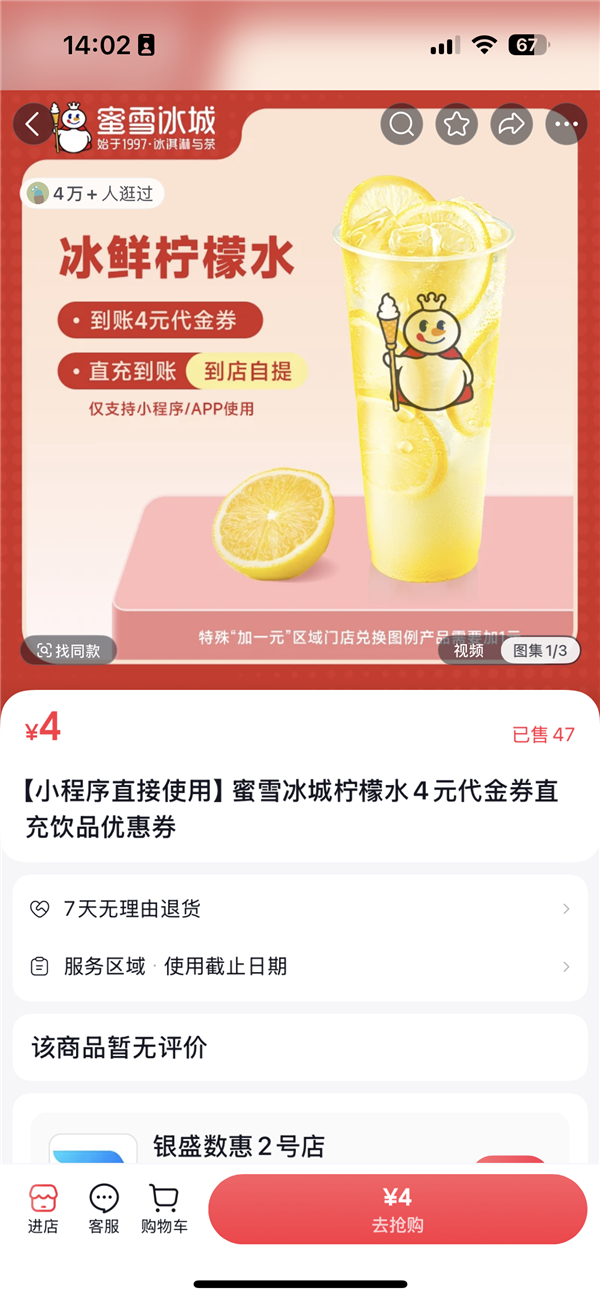Switch gallery to 图集
Screen dimensions: 600x1300
pyautogui.click(x=539, y=650)
